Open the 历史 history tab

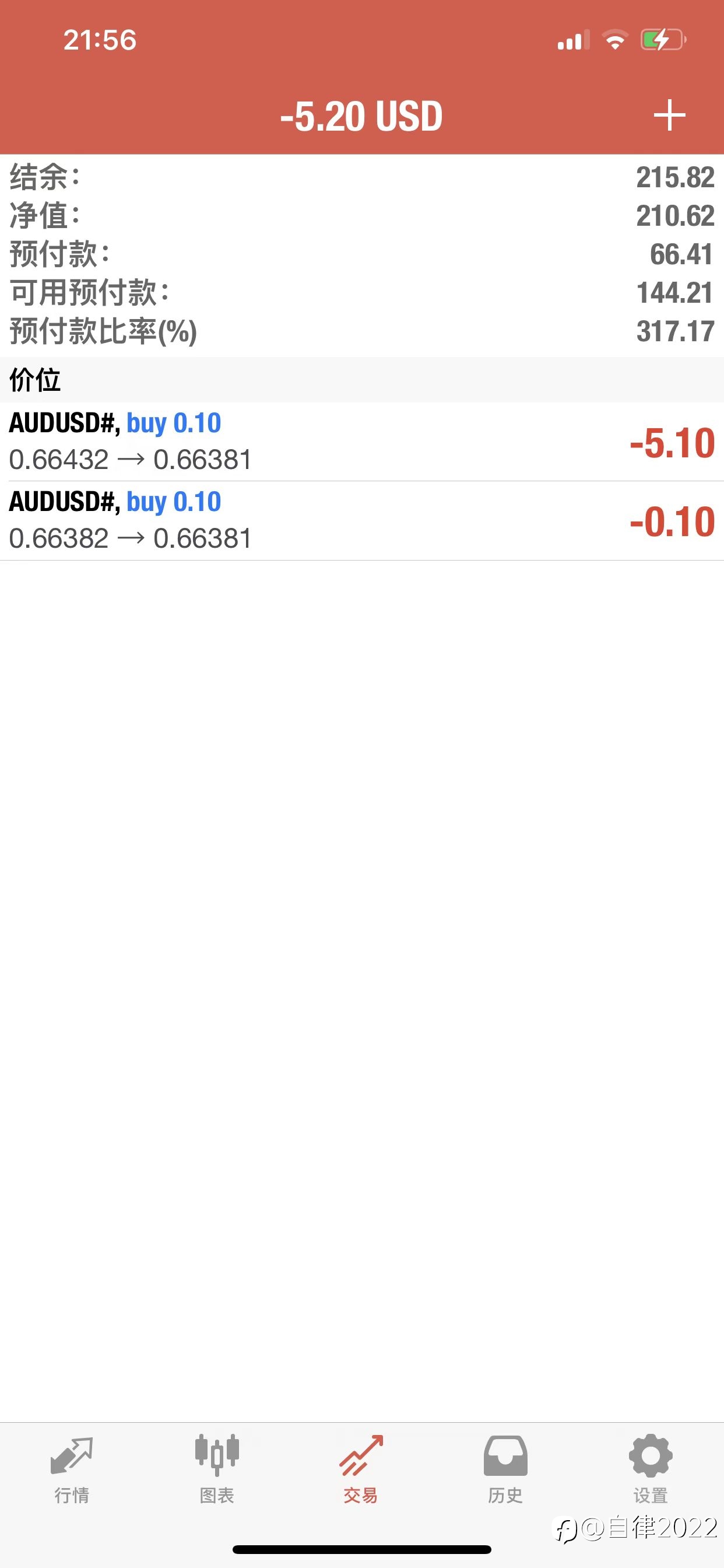(x=505, y=1469)
